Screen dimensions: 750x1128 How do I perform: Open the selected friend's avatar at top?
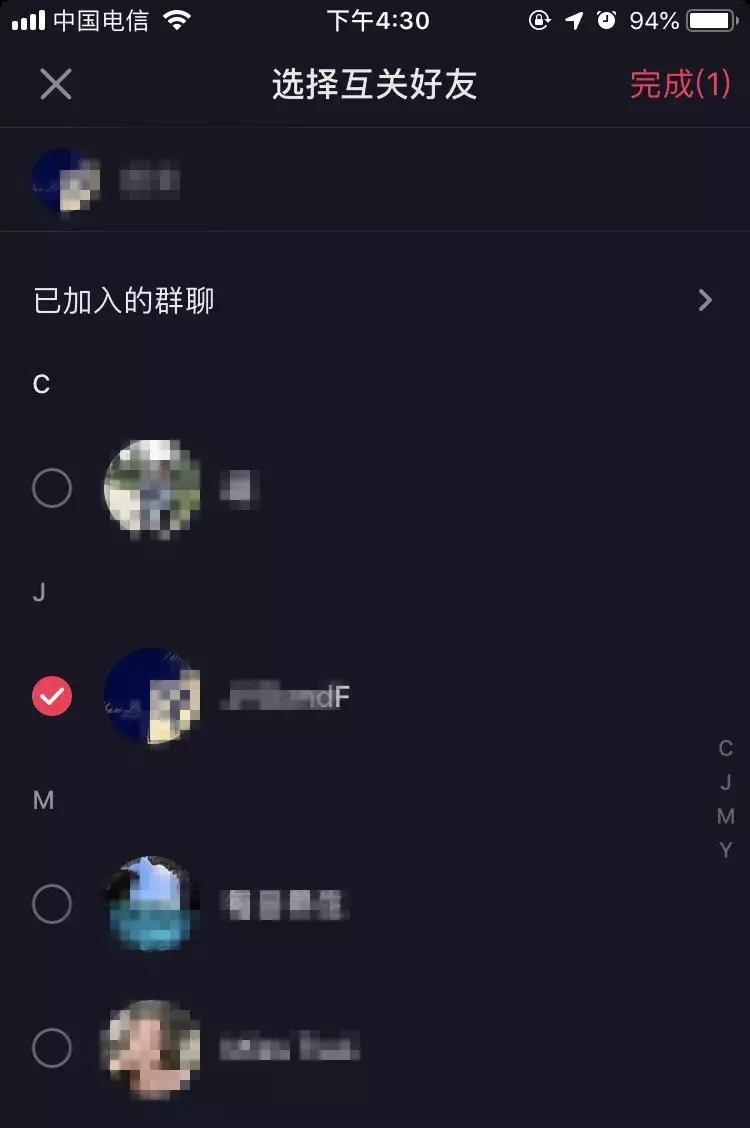pyautogui.click(x=65, y=180)
